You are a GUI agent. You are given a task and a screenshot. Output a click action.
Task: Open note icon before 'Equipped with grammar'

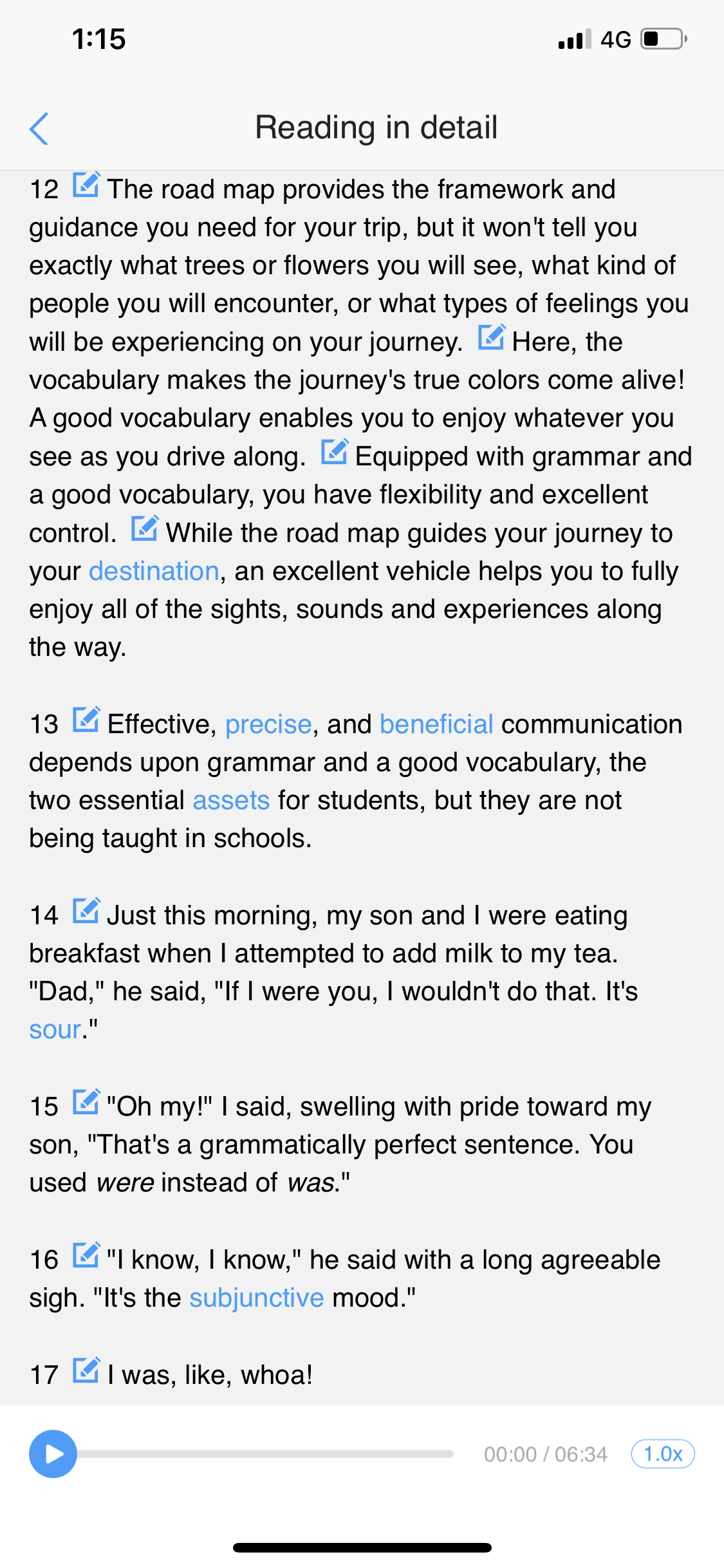click(334, 452)
